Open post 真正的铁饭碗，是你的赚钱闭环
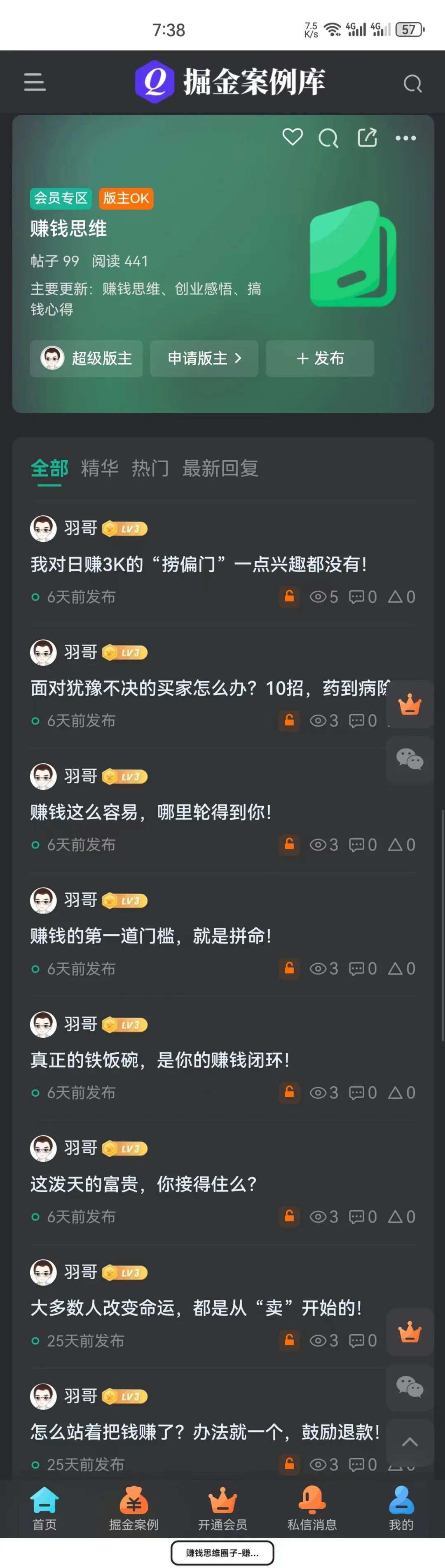445x1568 pixels. point(160,1060)
